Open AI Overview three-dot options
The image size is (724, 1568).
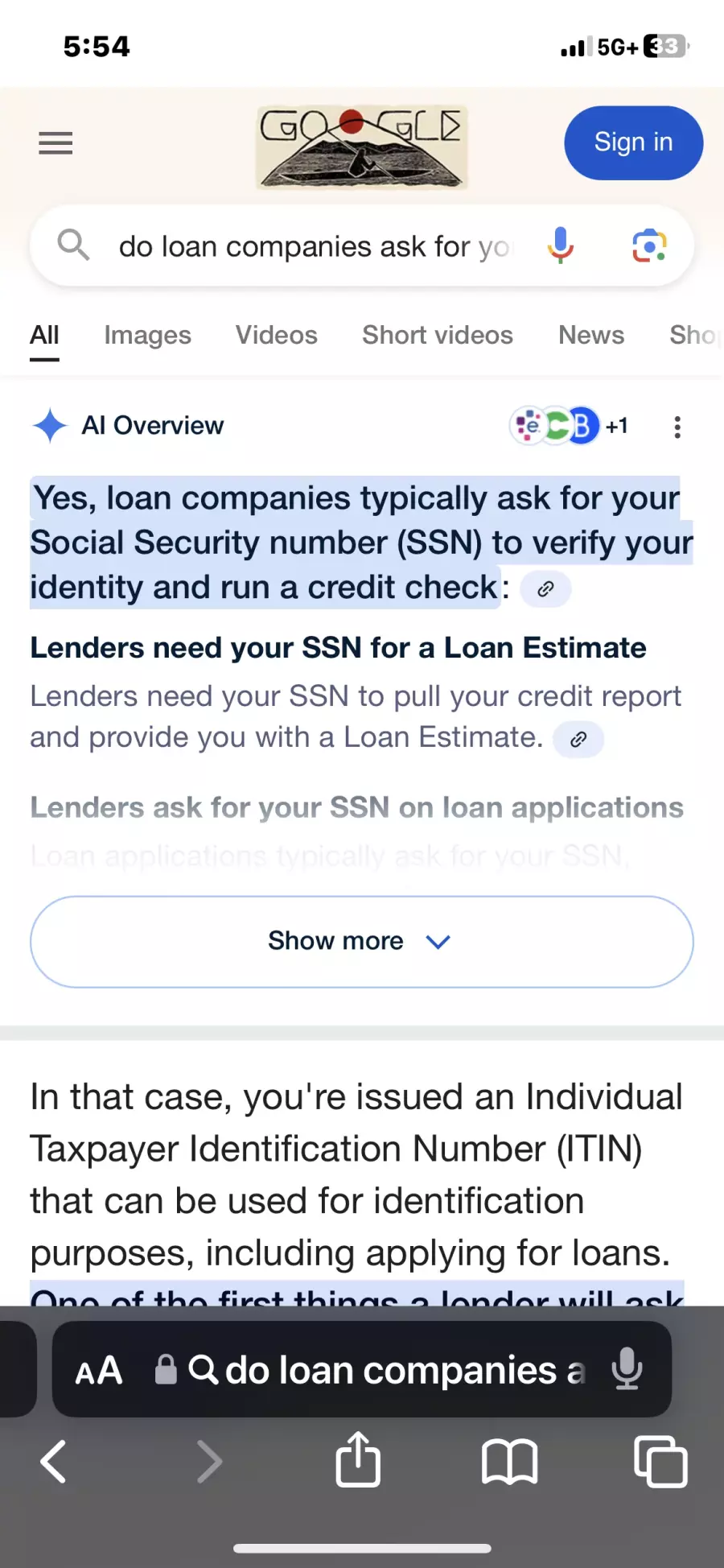pyautogui.click(x=677, y=427)
